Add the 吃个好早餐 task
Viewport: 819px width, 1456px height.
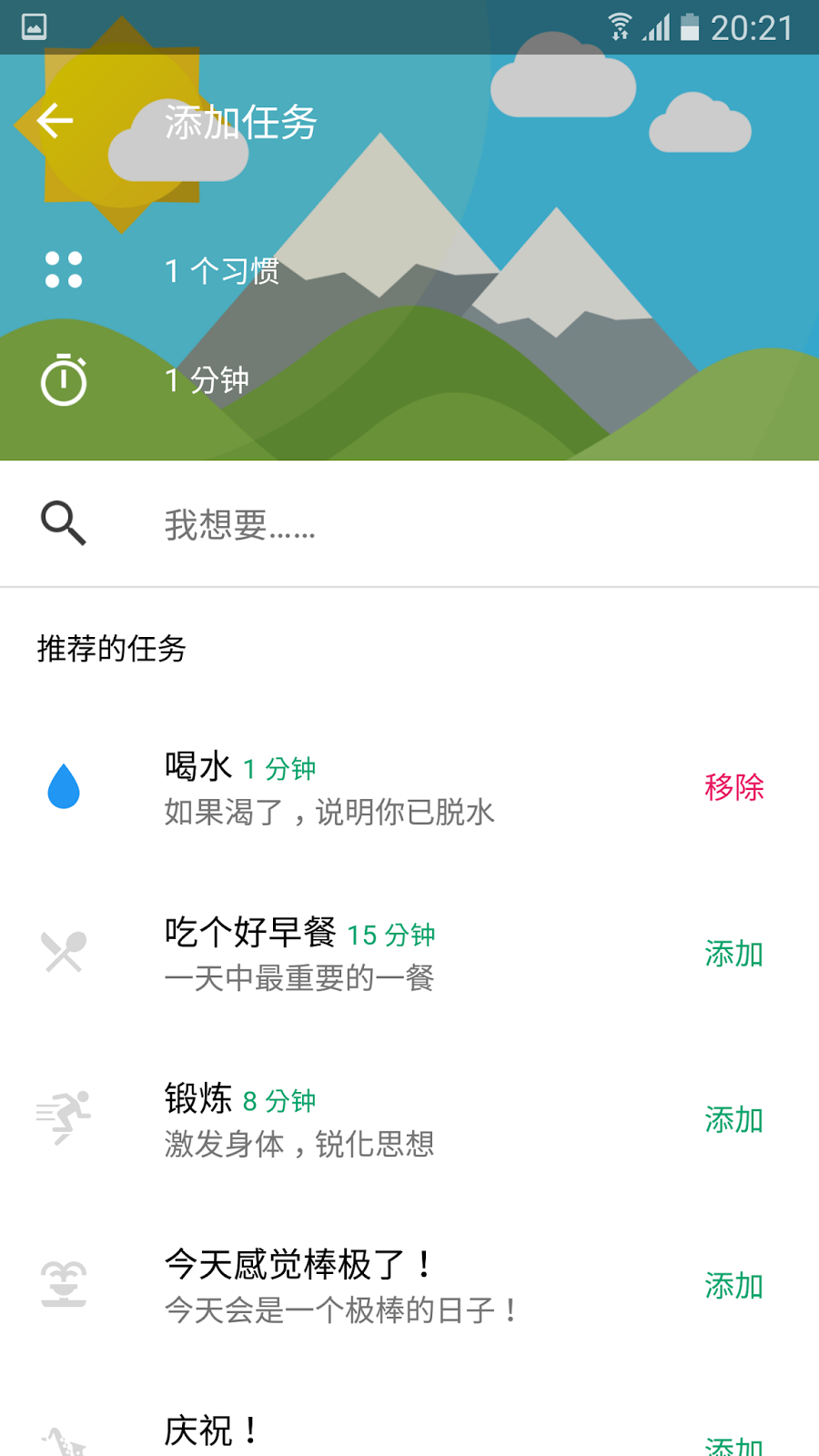(x=733, y=954)
